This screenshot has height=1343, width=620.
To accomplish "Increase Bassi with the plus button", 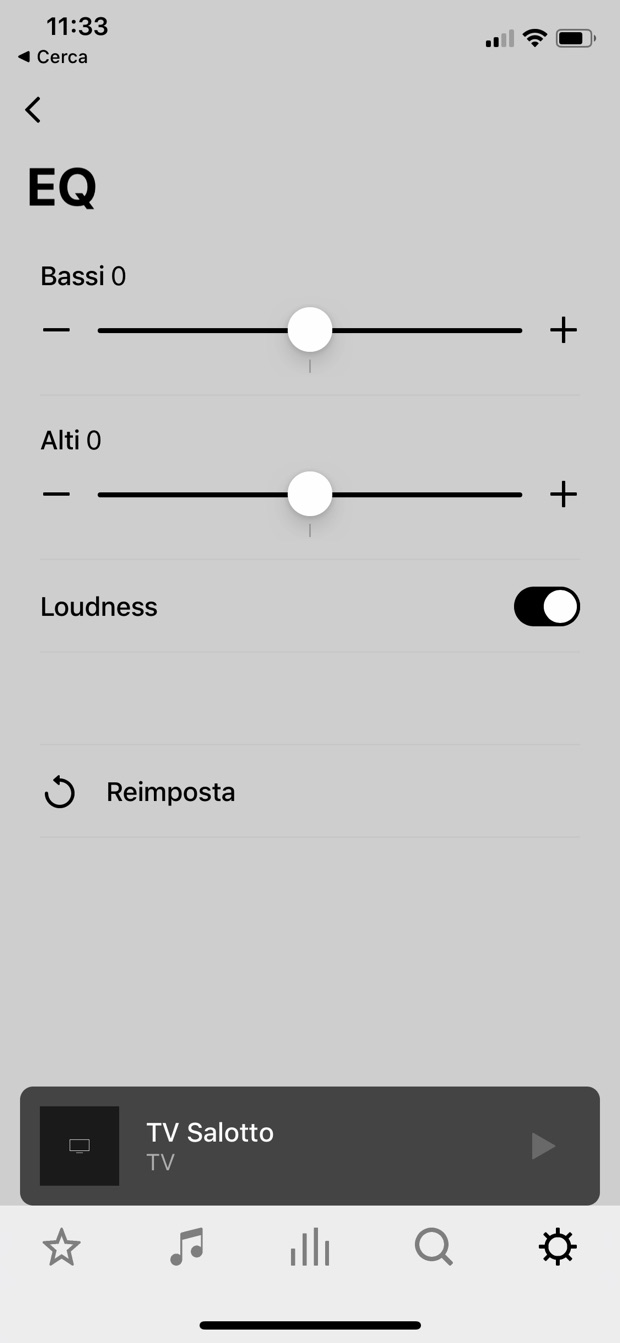I will [563, 330].
